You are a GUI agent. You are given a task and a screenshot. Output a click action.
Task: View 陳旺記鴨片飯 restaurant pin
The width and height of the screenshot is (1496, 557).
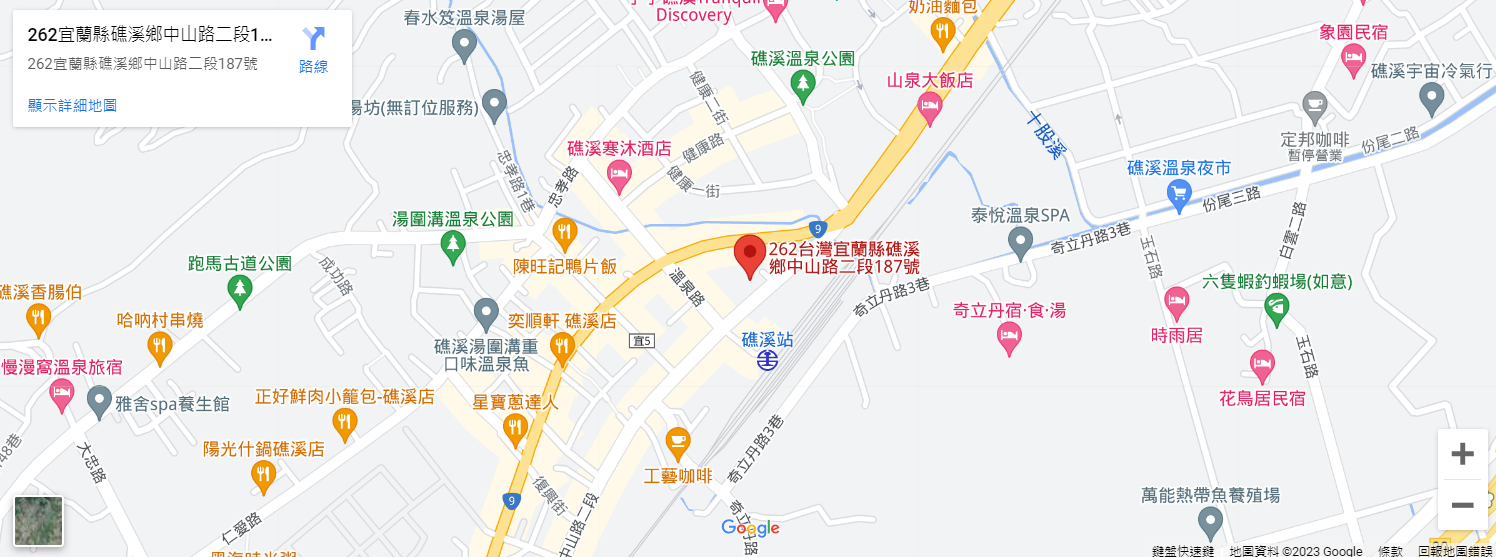565,236
